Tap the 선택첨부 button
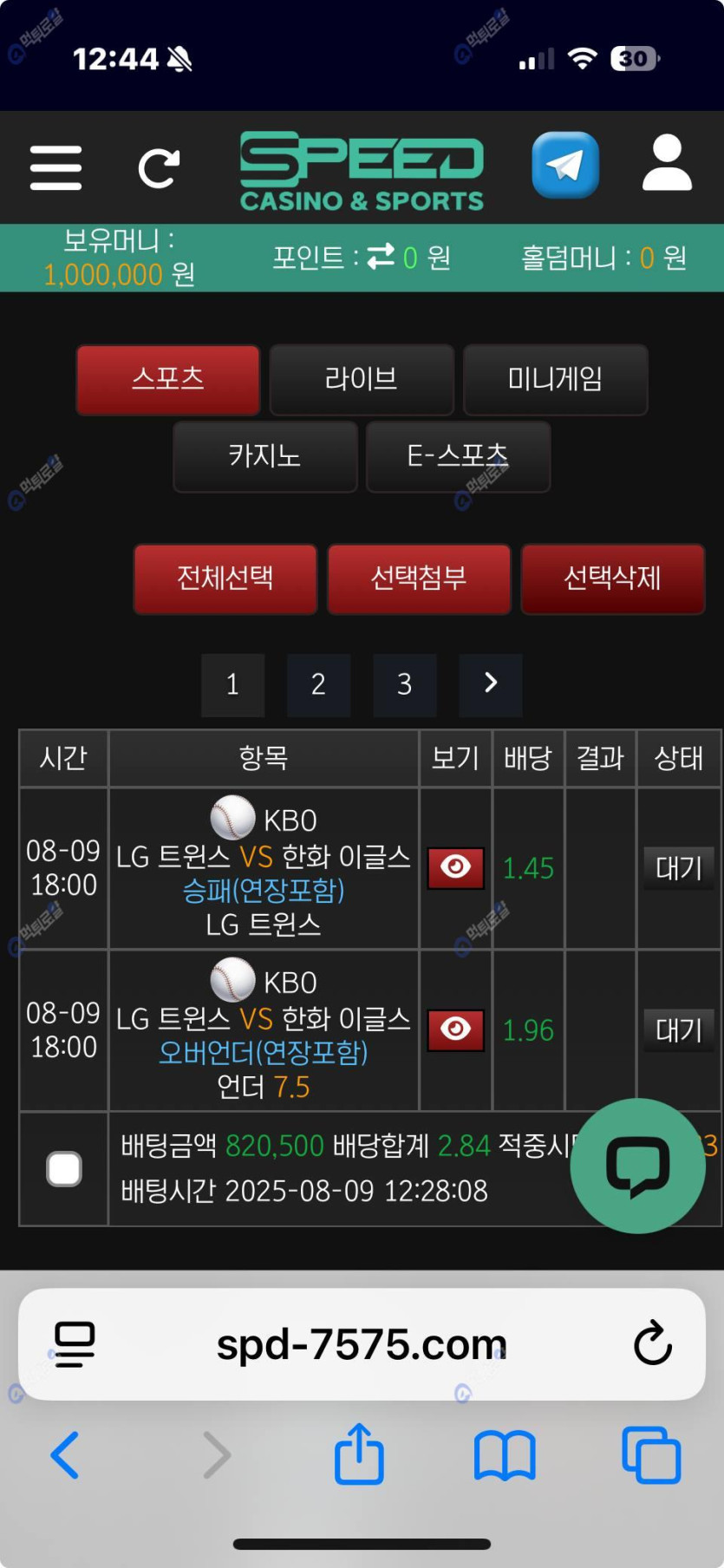 (x=419, y=578)
